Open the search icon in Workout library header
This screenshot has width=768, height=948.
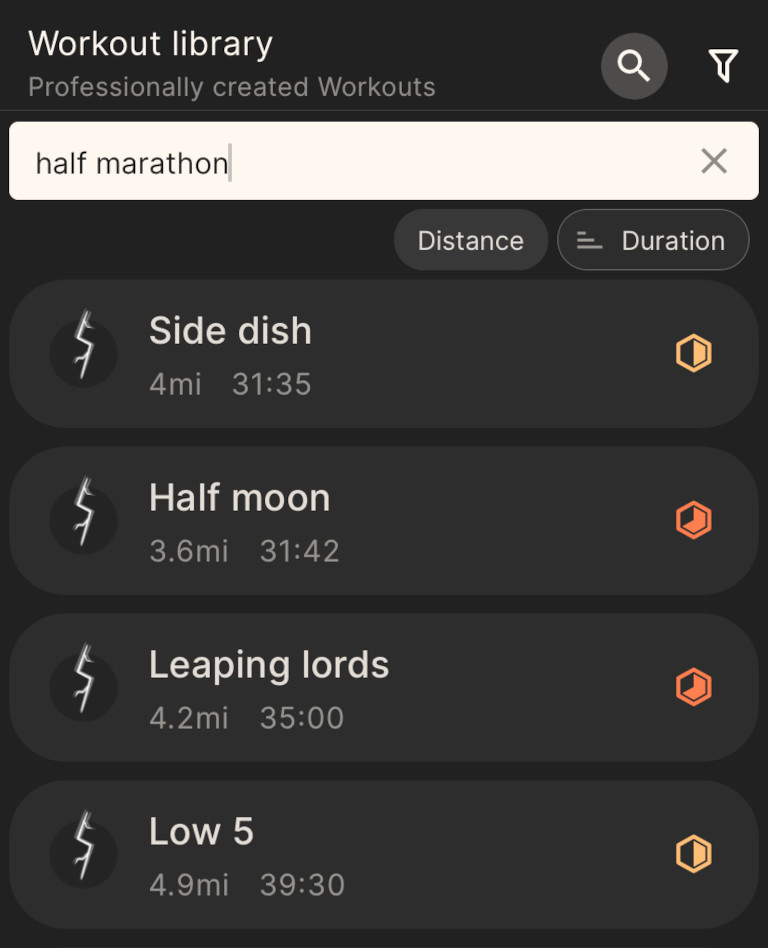(634, 65)
